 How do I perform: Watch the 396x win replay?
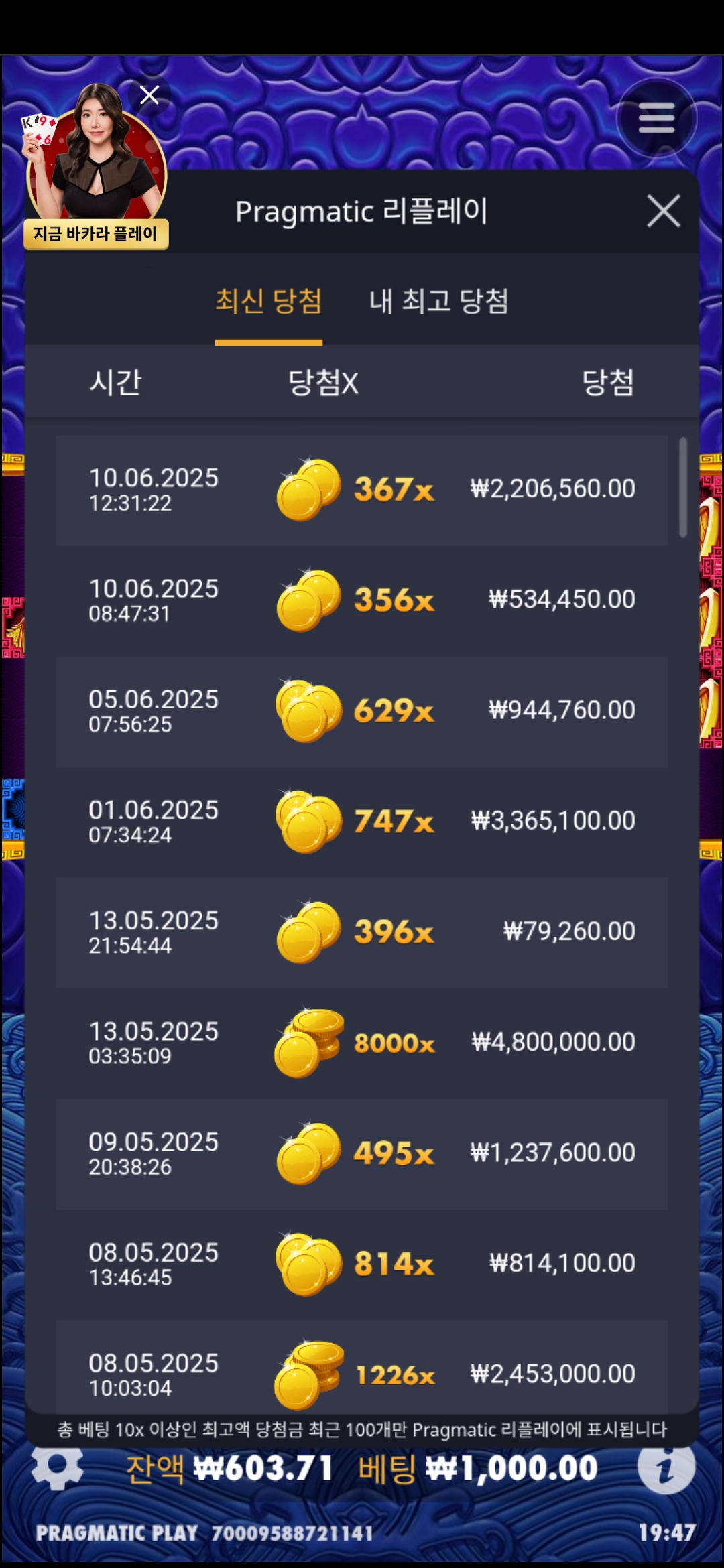pos(362,933)
